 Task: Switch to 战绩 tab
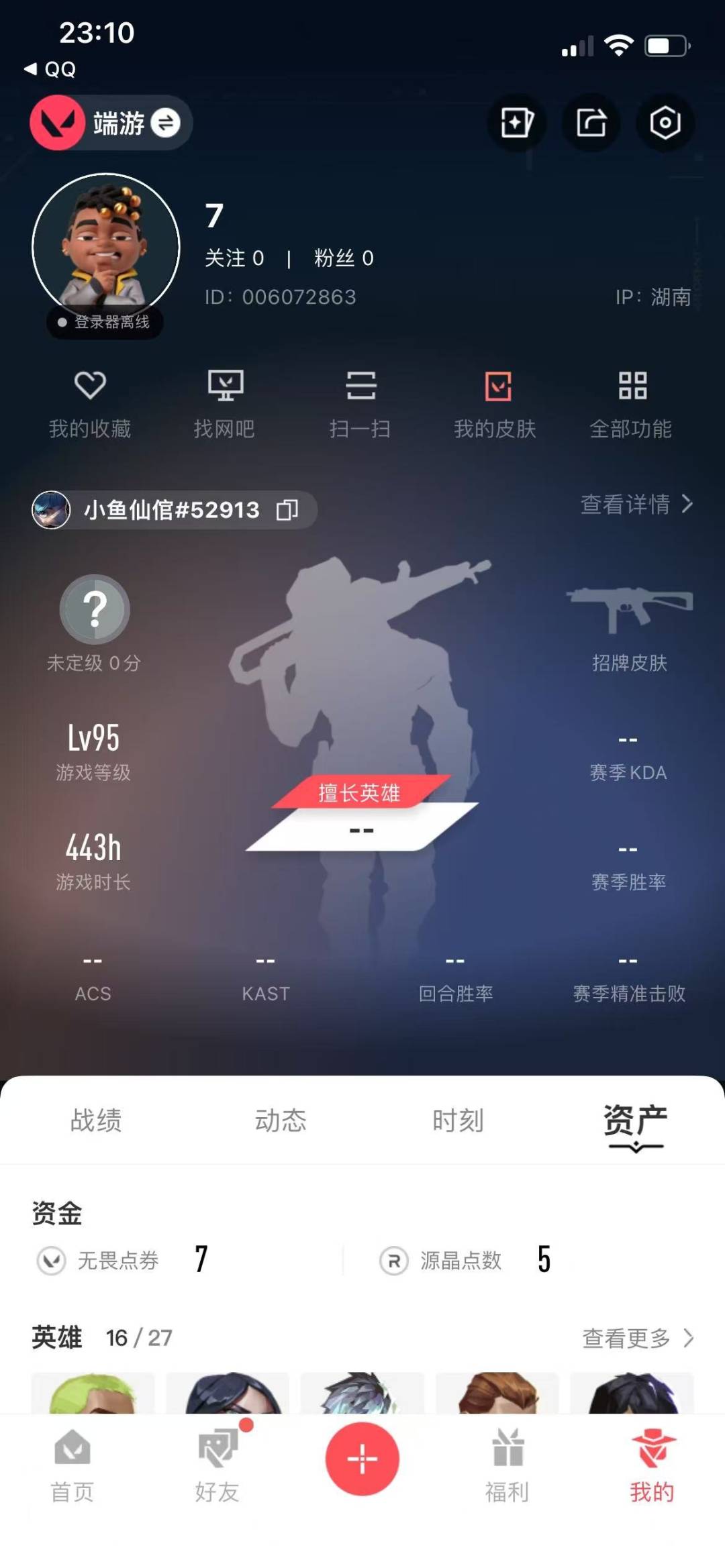click(x=96, y=1120)
